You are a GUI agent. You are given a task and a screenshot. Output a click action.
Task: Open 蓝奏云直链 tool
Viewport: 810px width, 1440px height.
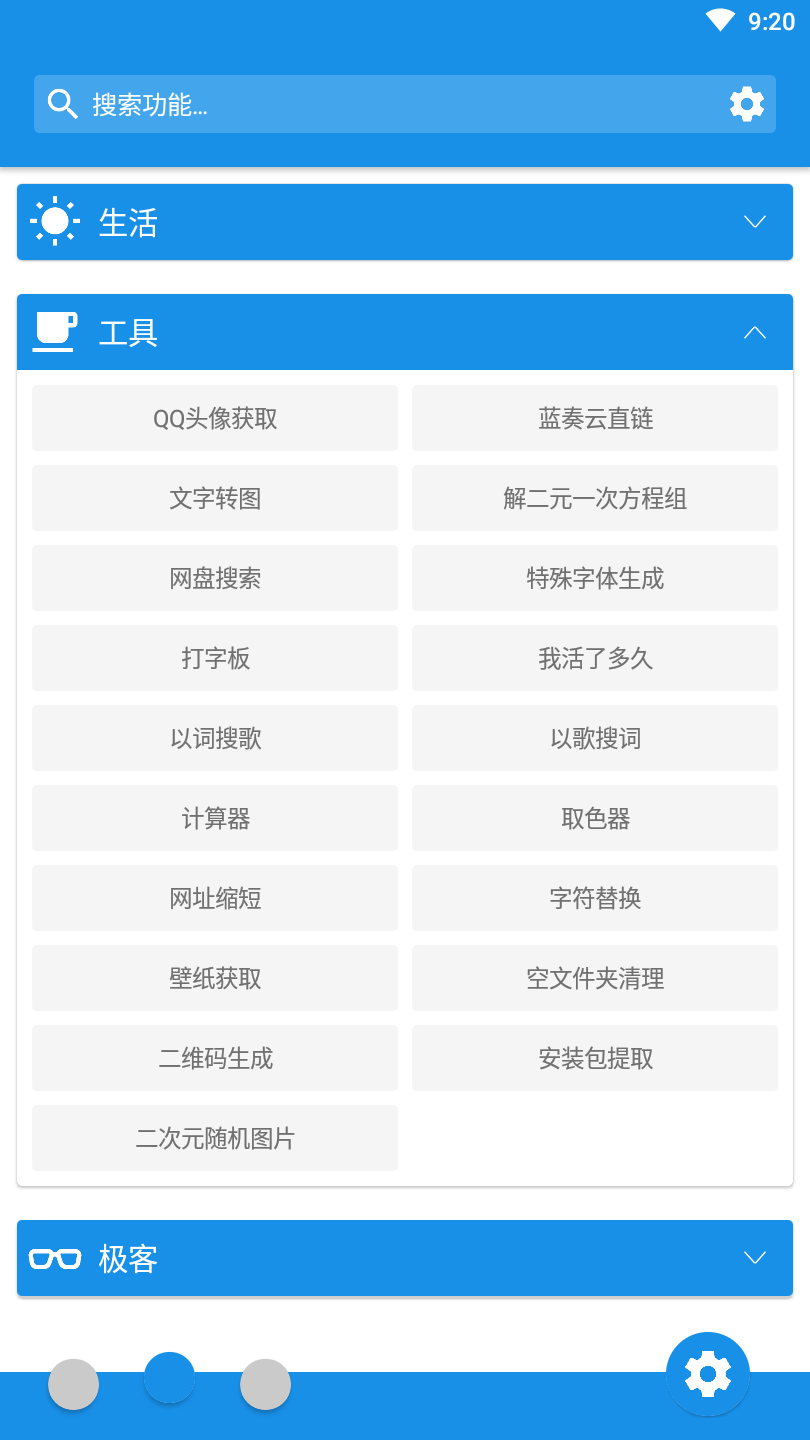pos(595,418)
